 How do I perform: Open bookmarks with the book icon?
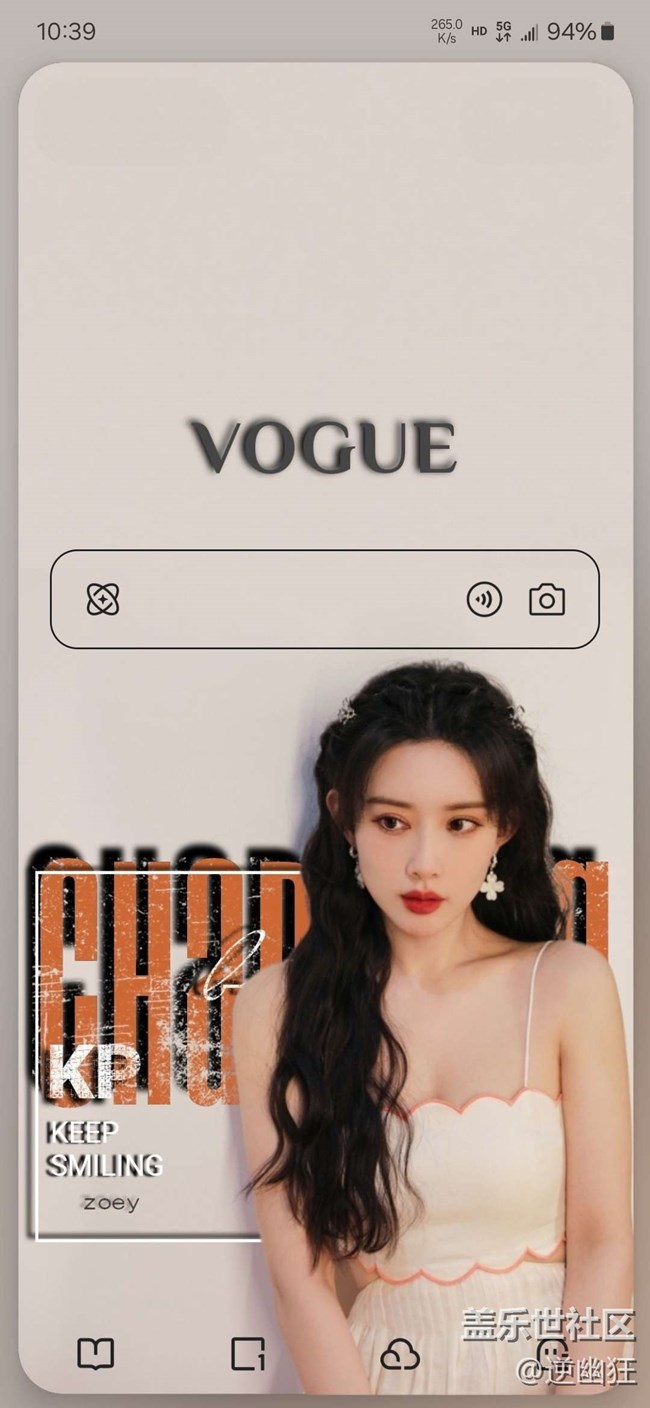96,1354
